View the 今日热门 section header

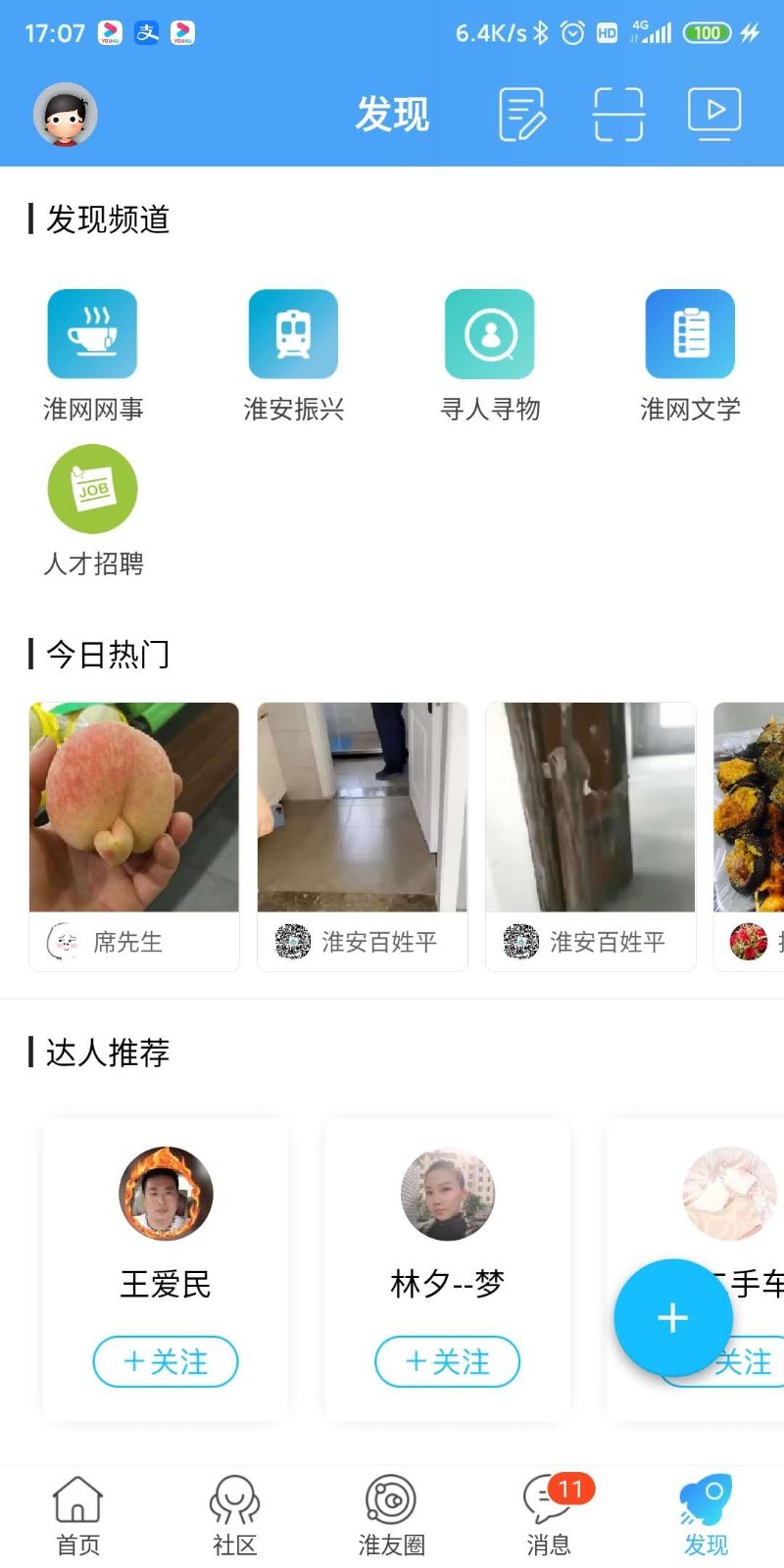[108, 653]
